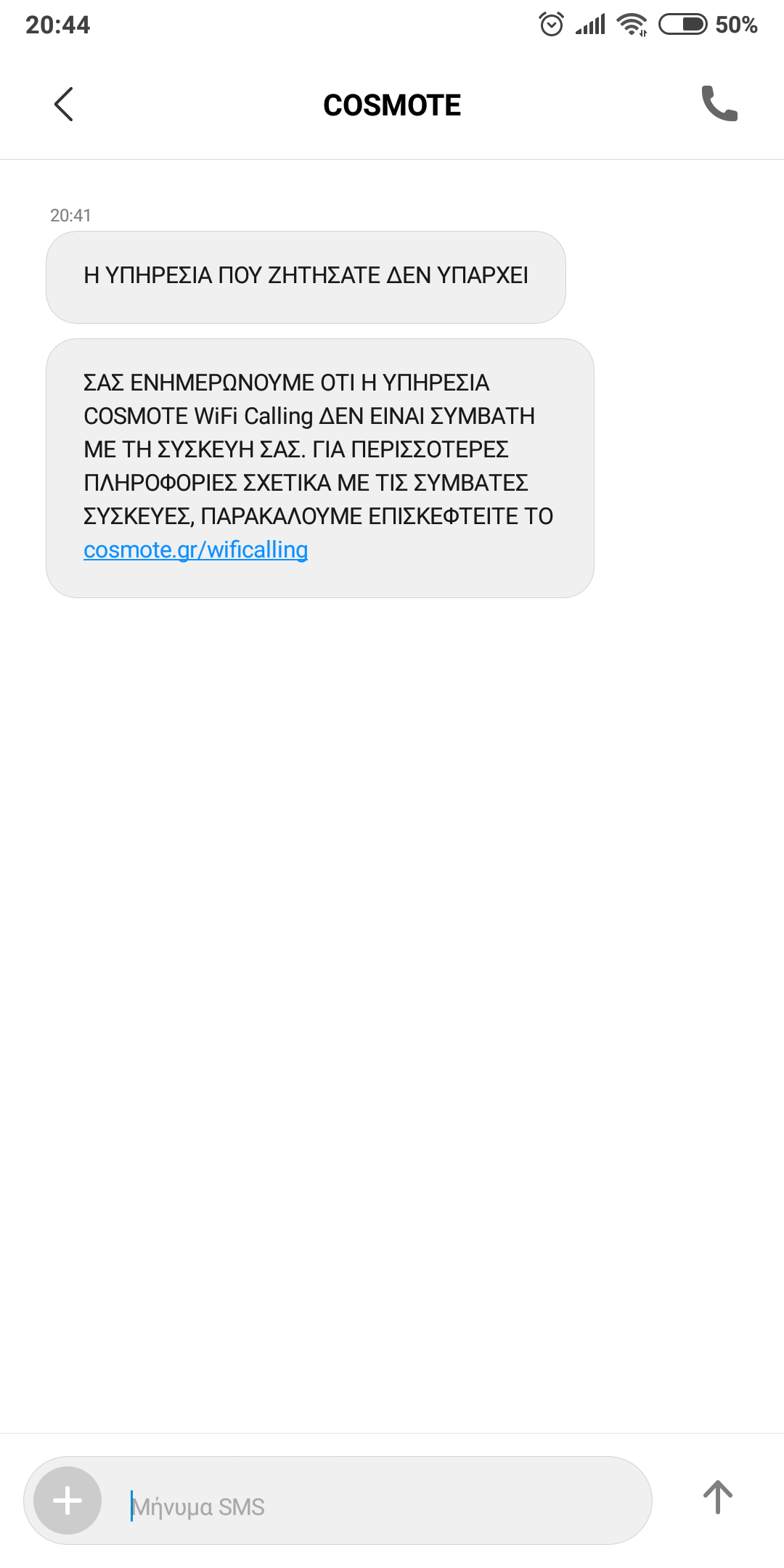This screenshot has height=1568, width=784.
Task: Go back to the message list
Action: click(64, 104)
